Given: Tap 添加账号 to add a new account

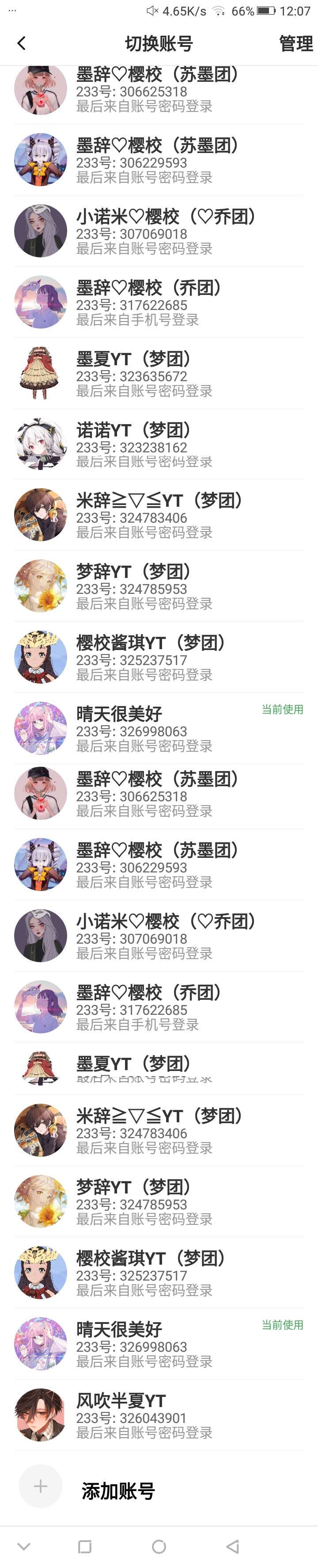Looking at the screenshot, I should 118,1492.
